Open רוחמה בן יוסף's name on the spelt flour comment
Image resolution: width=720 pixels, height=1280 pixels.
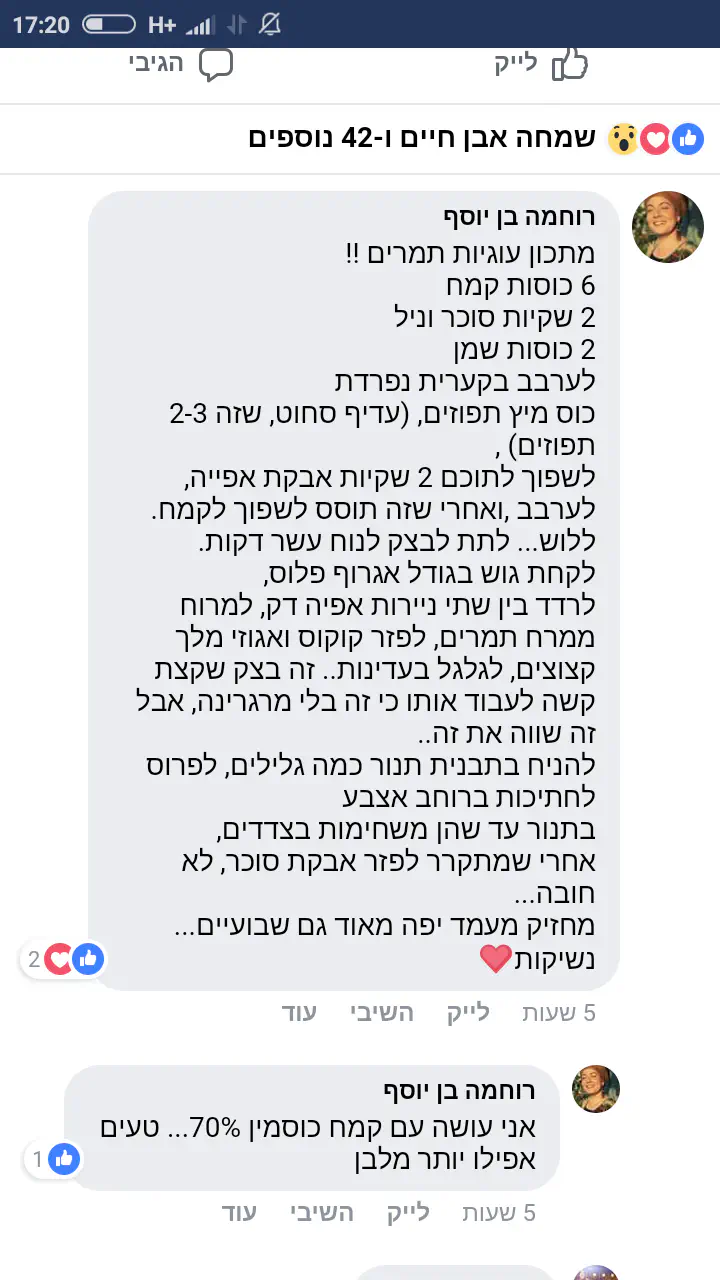tap(459, 1090)
